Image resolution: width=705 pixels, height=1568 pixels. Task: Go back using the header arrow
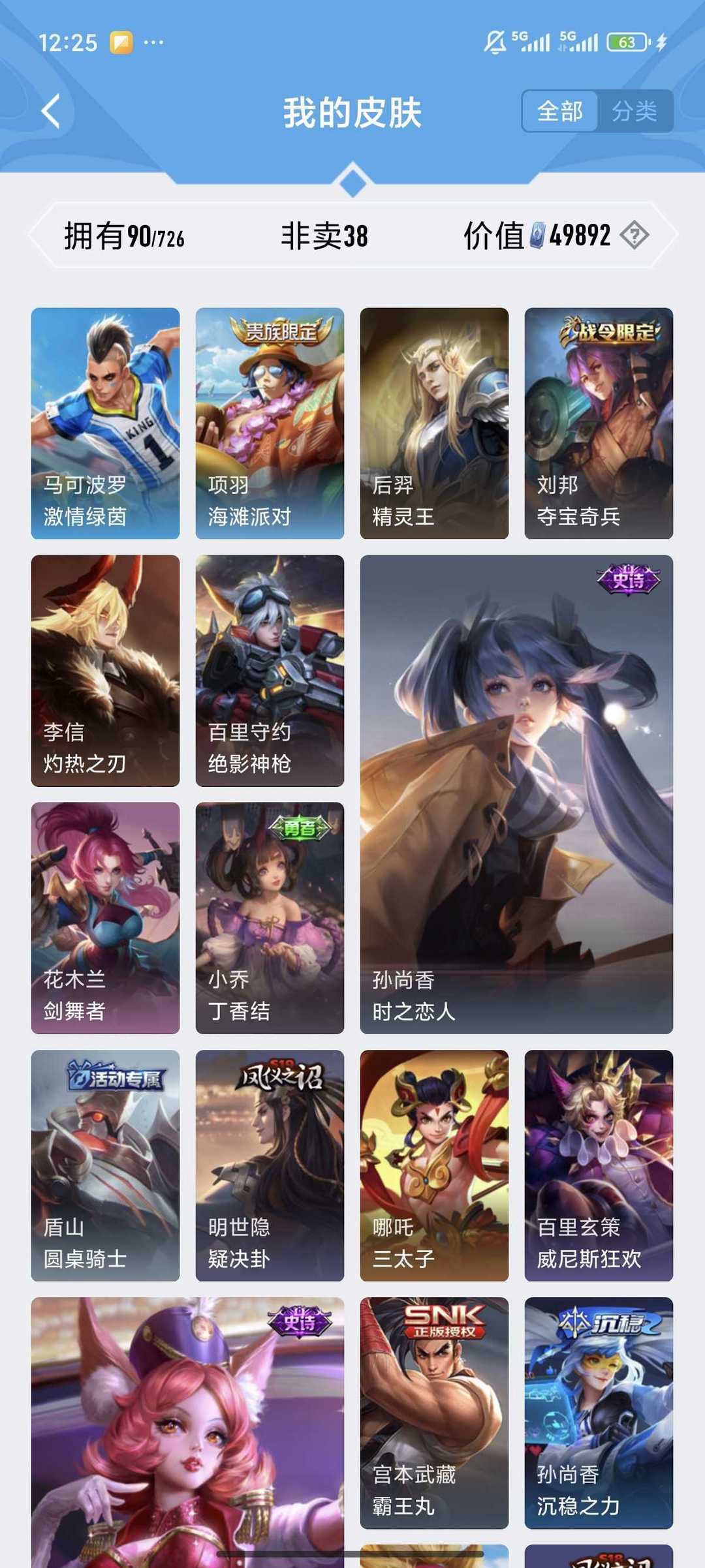[51, 111]
